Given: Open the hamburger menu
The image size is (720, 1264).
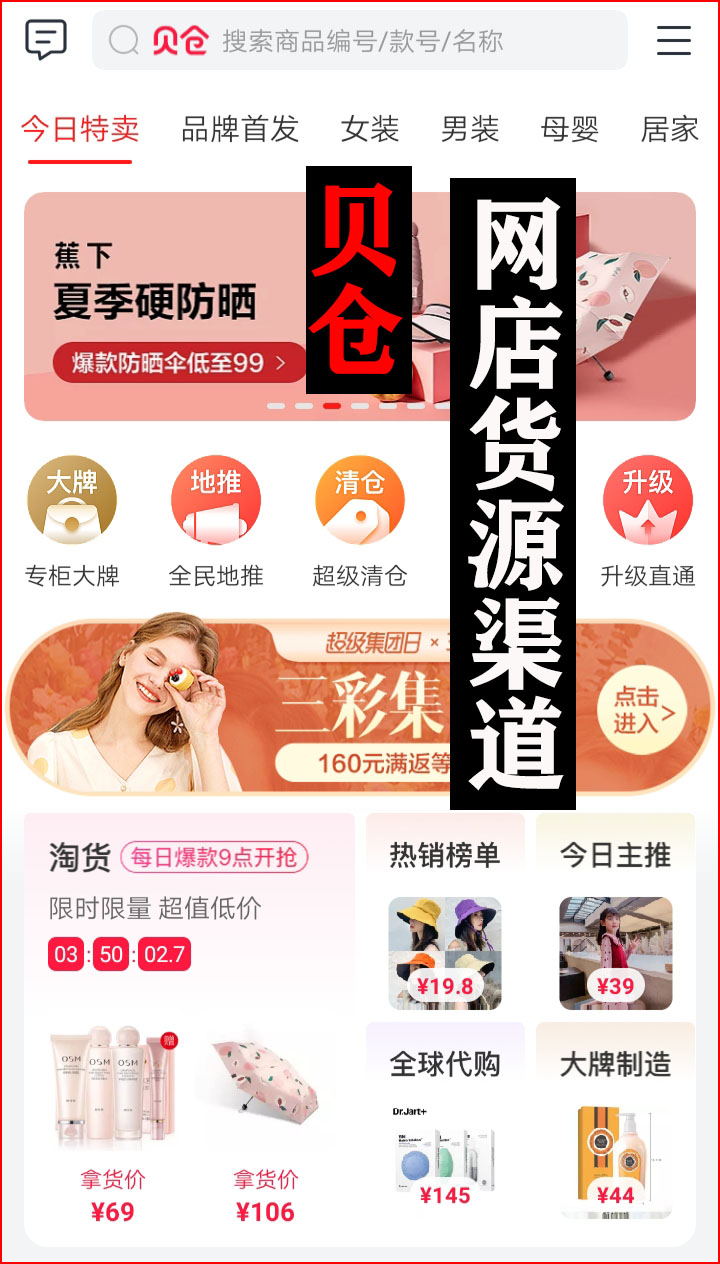Looking at the screenshot, I should [673, 41].
